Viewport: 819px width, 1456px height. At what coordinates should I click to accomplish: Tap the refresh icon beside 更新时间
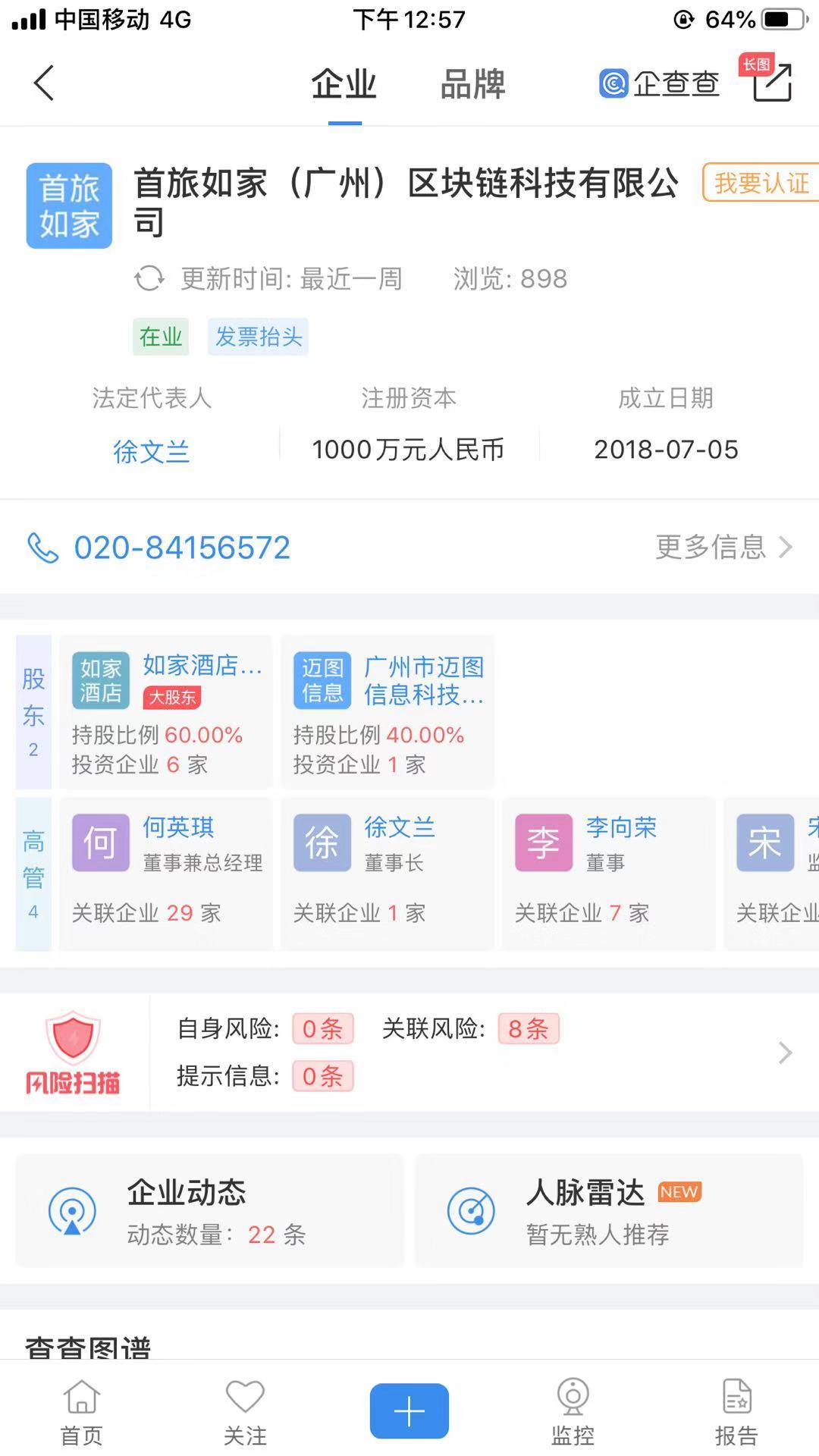151,279
